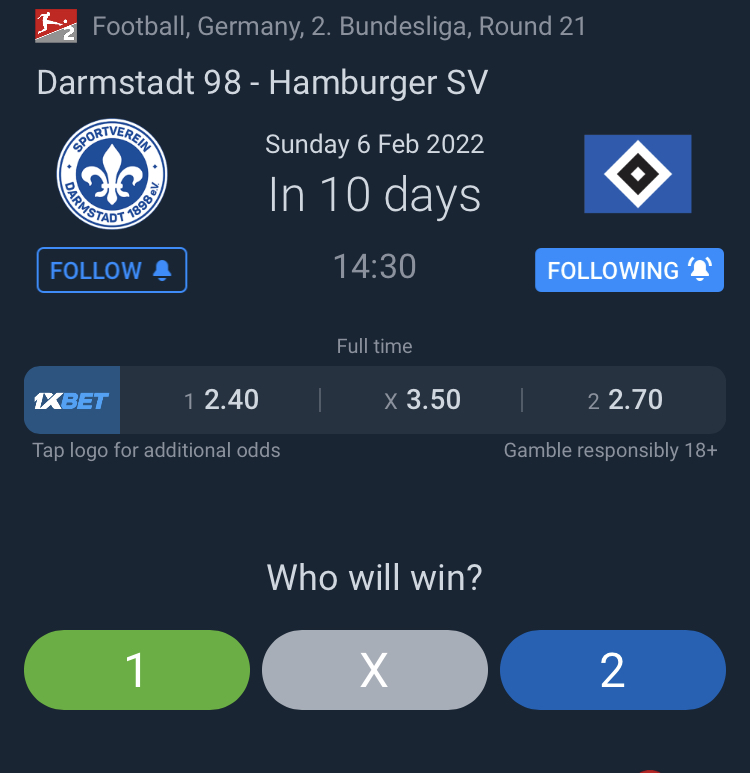Screen dimensions: 750x773
Task: Tap 1XBET logo for additional odds
Action: point(72,400)
